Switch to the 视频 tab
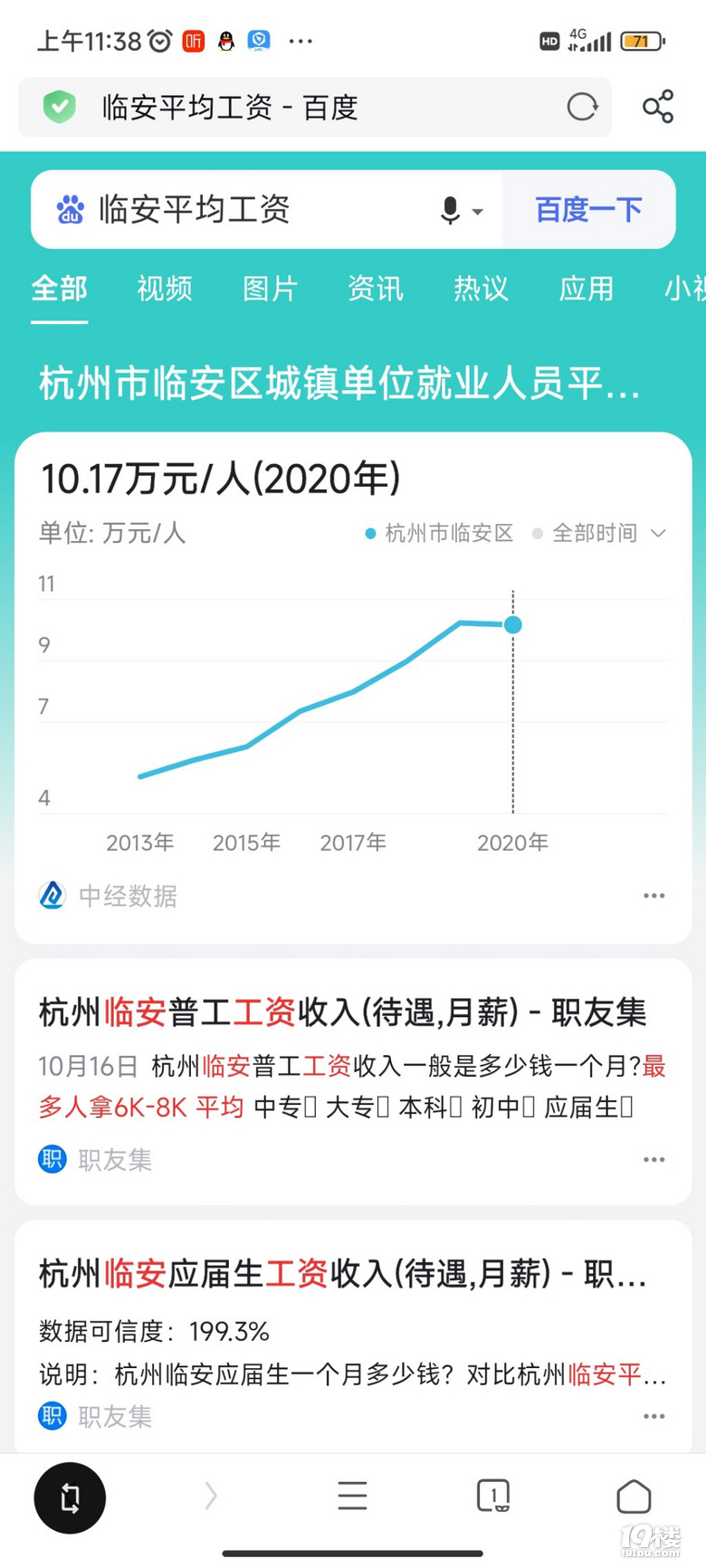Image resolution: width=706 pixels, height=1568 pixels. click(165, 290)
